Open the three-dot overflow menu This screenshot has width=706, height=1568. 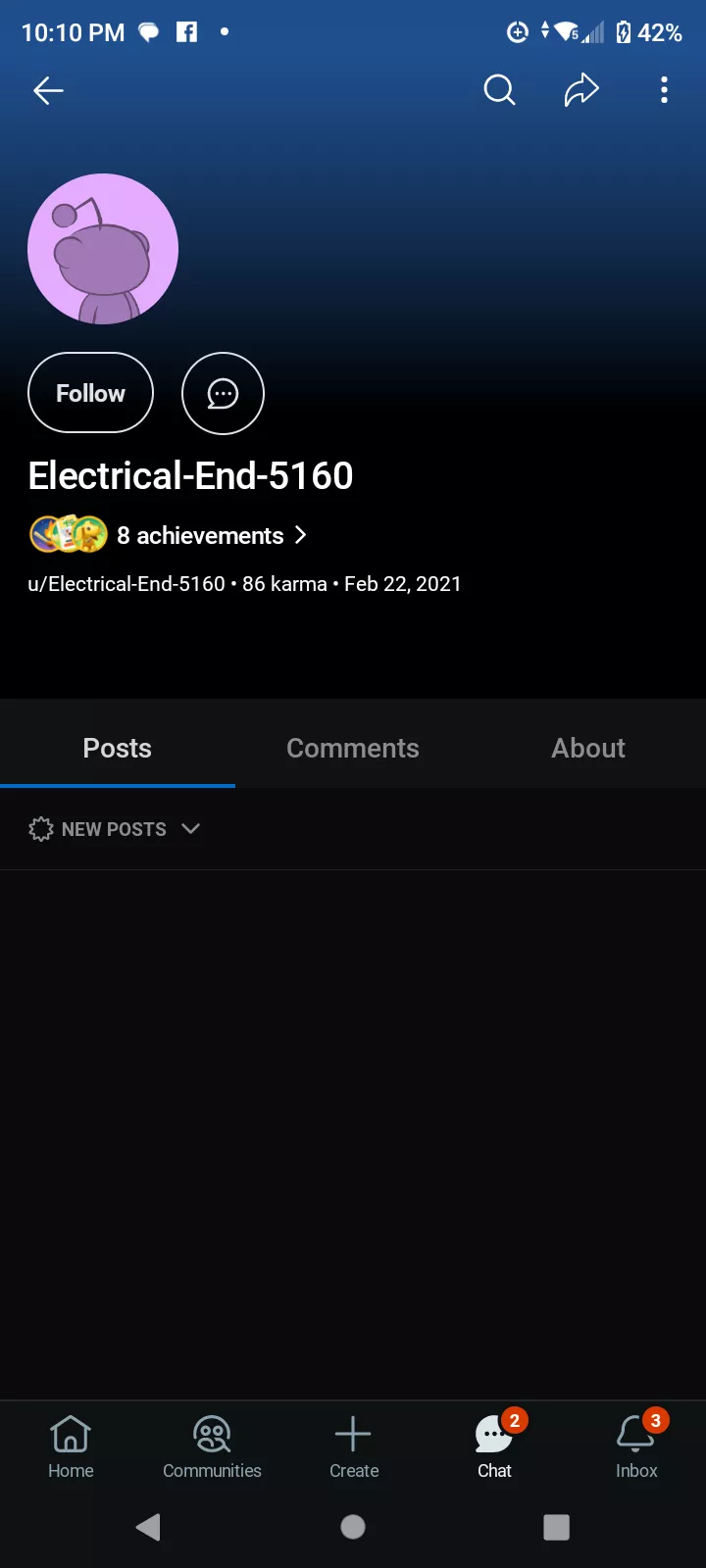click(664, 90)
